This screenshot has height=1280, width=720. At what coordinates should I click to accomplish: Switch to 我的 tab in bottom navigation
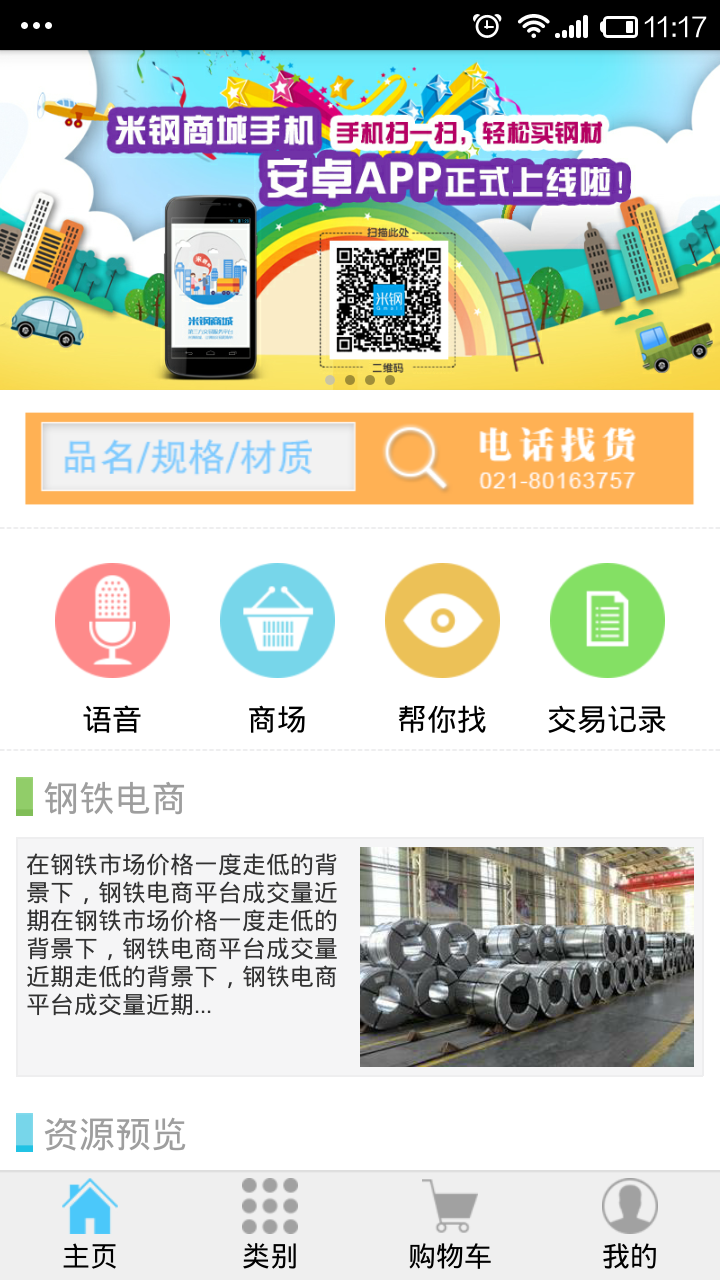coord(630,1225)
